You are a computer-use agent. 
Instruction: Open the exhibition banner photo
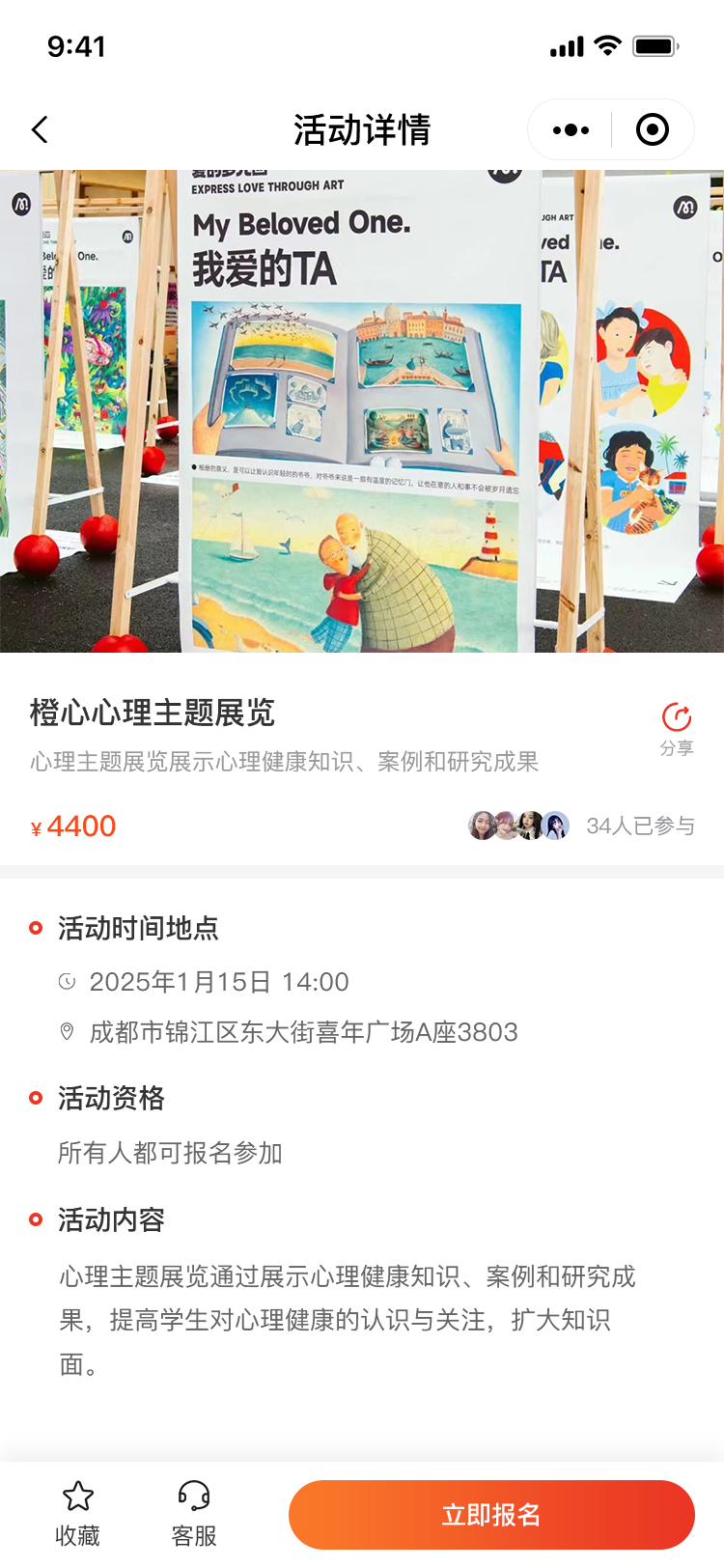click(x=362, y=411)
